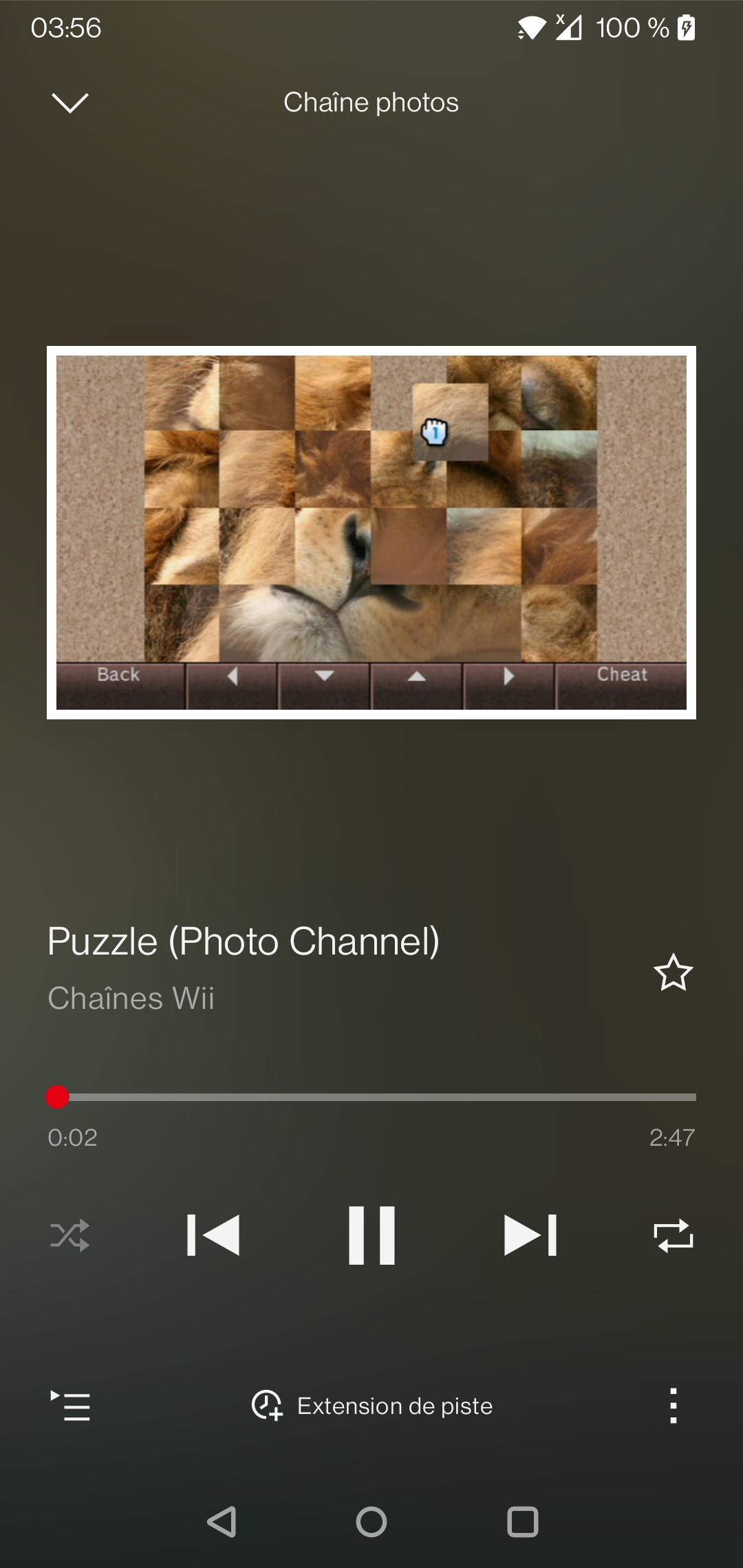The height and width of the screenshot is (1568, 743).
Task: Go to the home screen
Action: (x=371, y=1522)
